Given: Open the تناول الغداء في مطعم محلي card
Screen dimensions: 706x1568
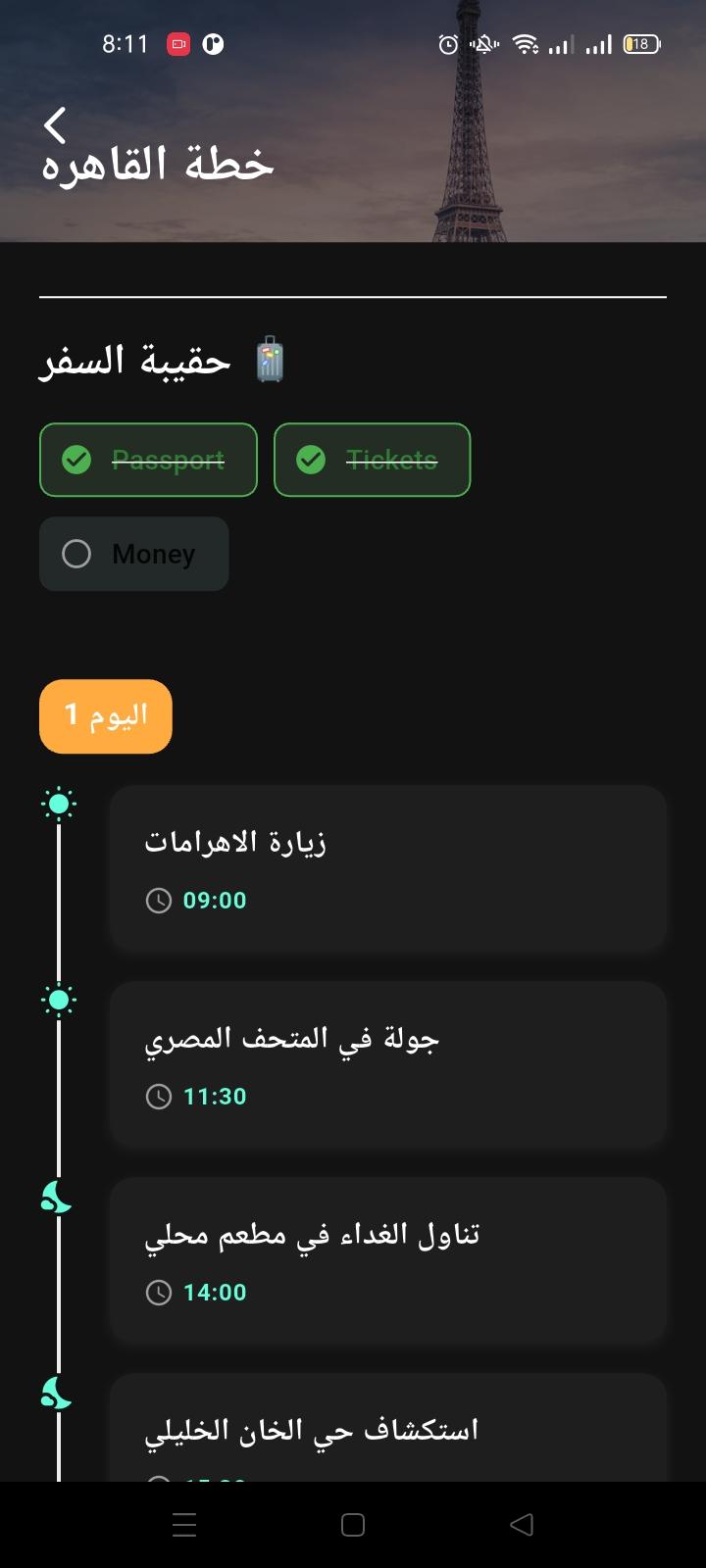Looking at the screenshot, I should pos(387,1259).
